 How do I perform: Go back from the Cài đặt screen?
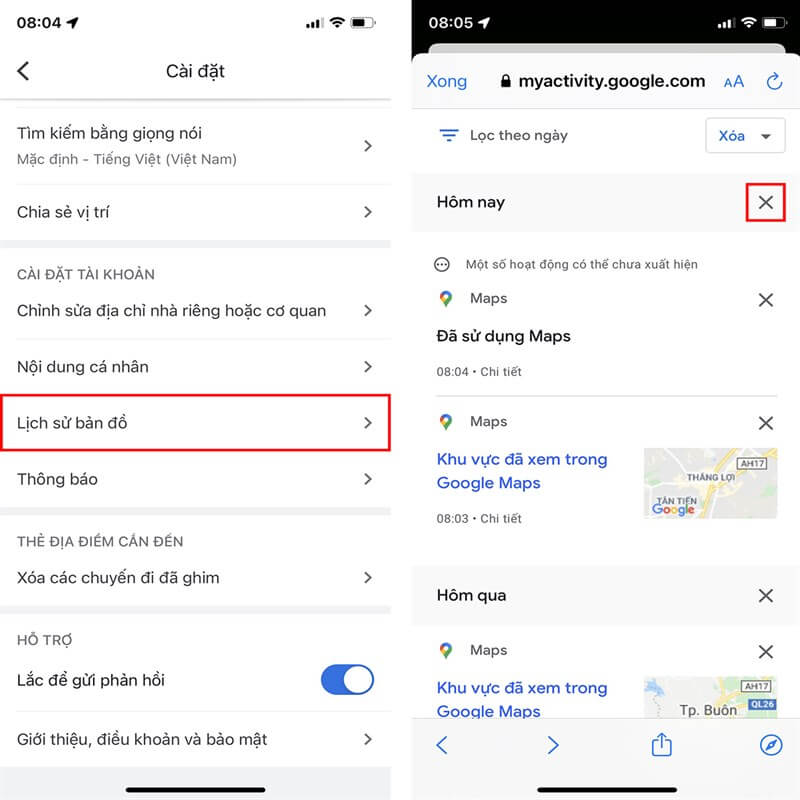tap(24, 71)
